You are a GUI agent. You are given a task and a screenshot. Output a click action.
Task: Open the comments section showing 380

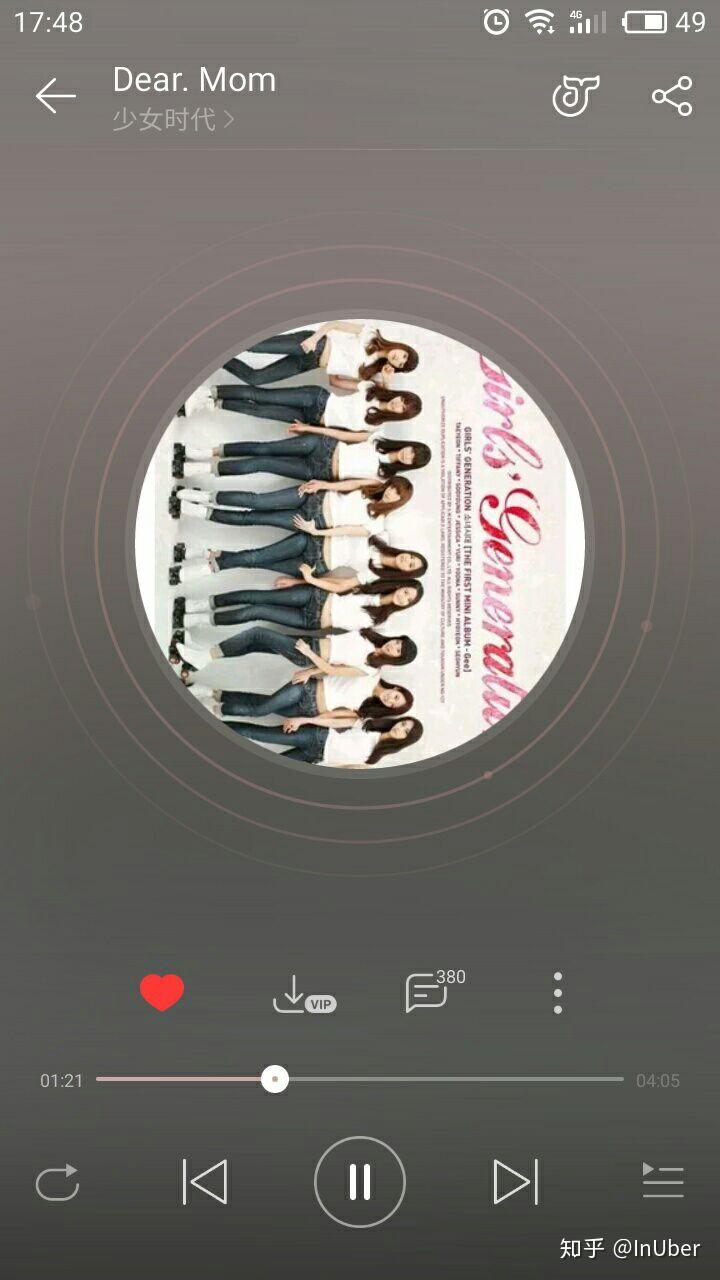click(x=430, y=990)
